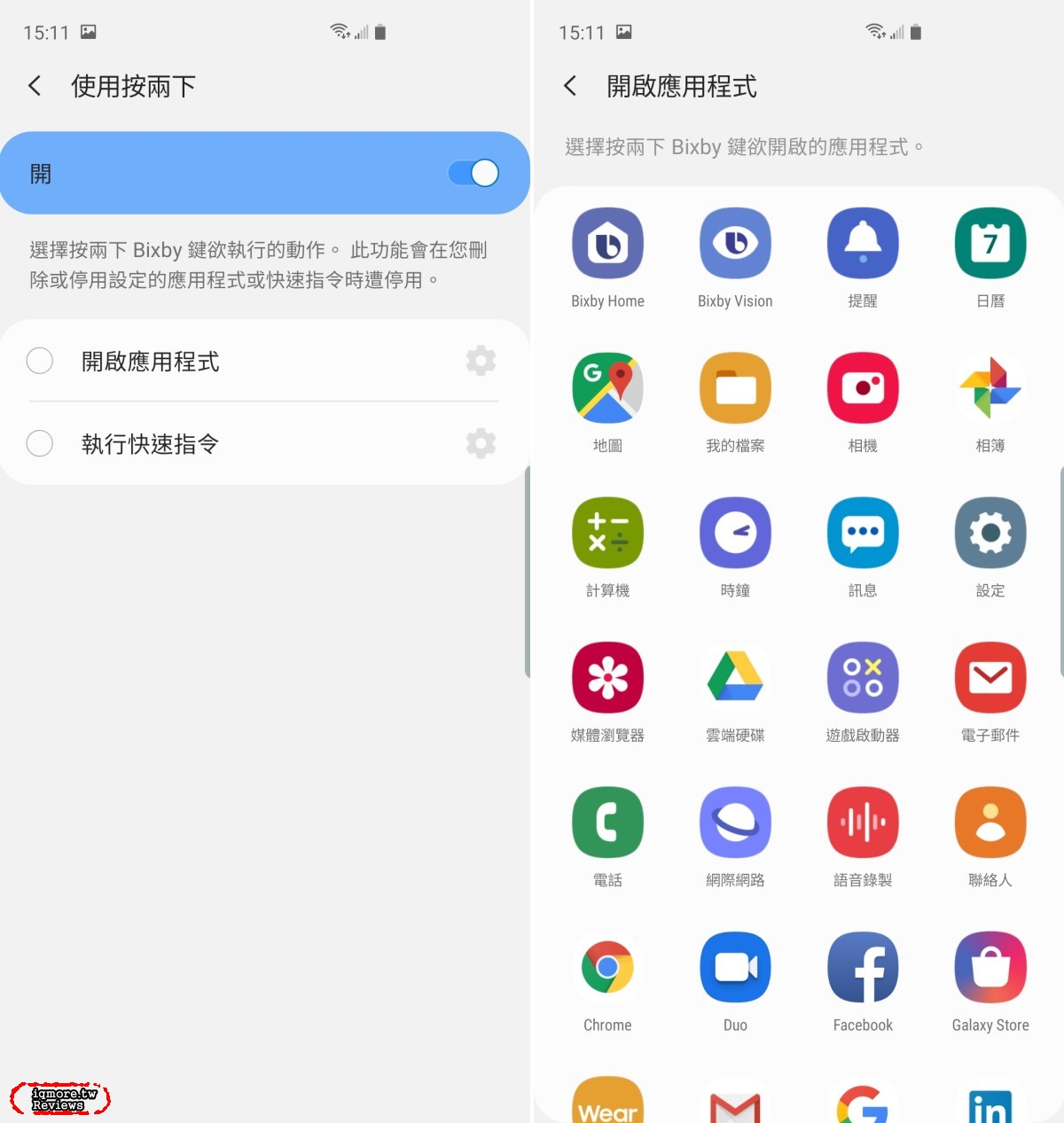Turn off the 開 switch
Image resolution: width=1064 pixels, height=1123 pixels.
[x=473, y=173]
